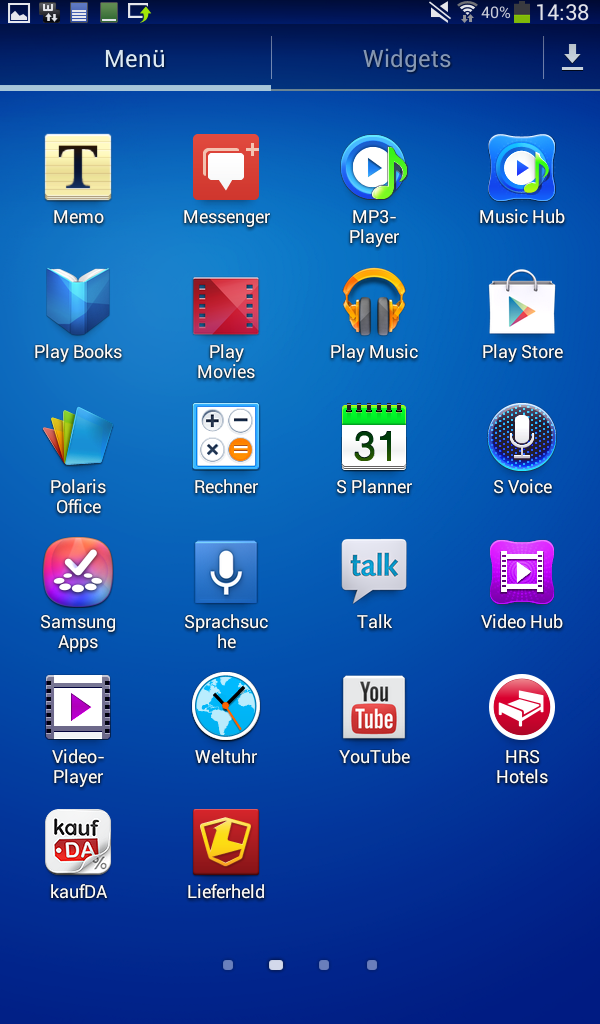Open Play Movies

[x=226, y=305]
